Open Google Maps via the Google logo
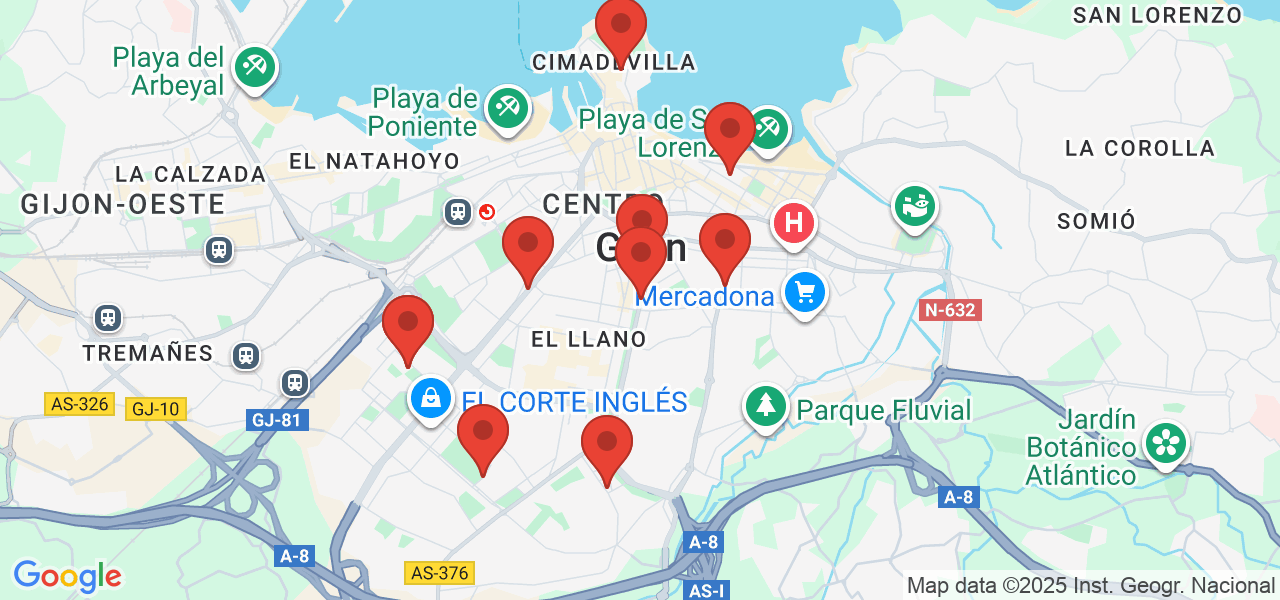This screenshot has width=1280, height=600. (x=67, y=576)
